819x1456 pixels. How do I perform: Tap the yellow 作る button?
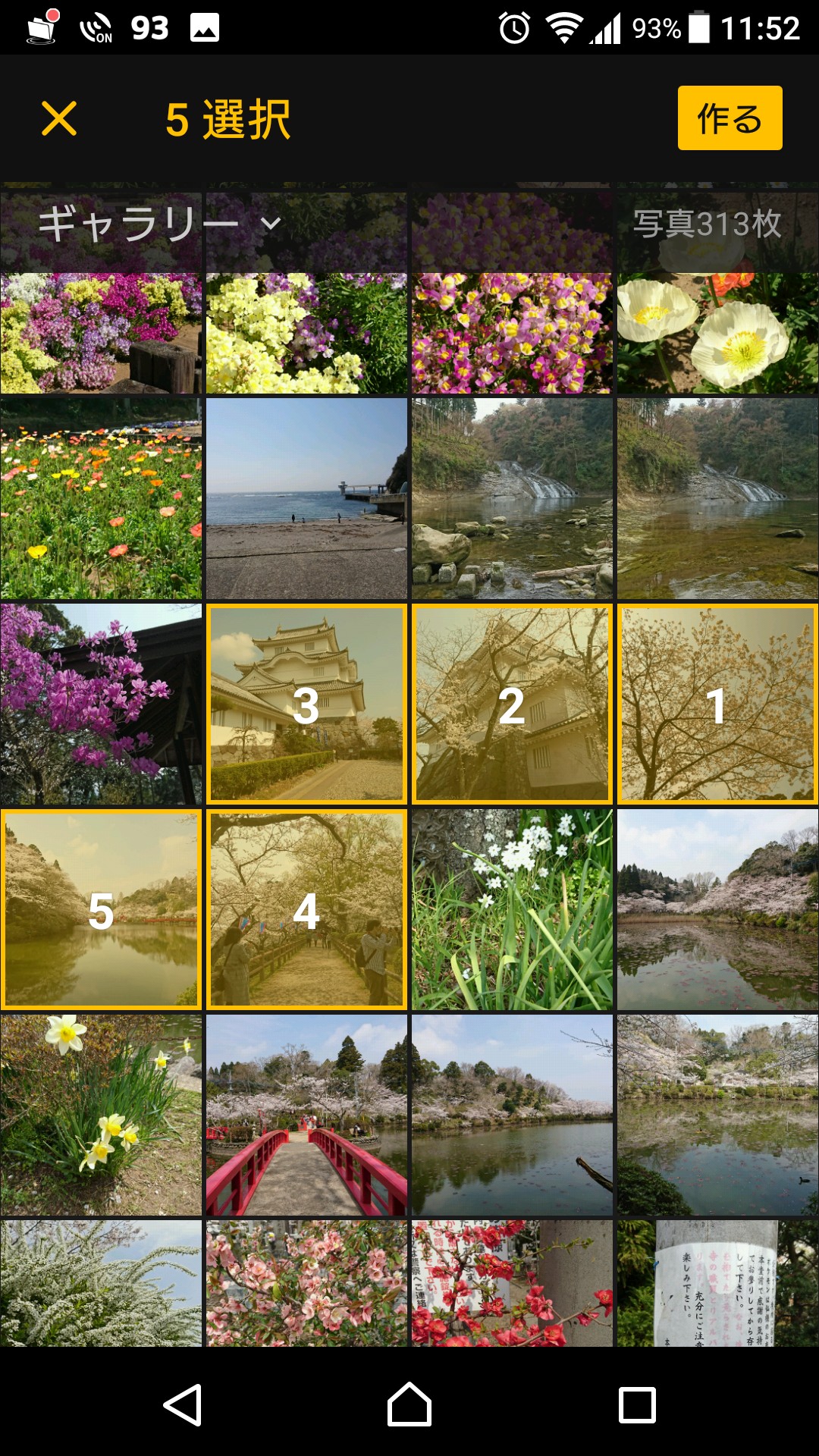(x=730, y=118)
